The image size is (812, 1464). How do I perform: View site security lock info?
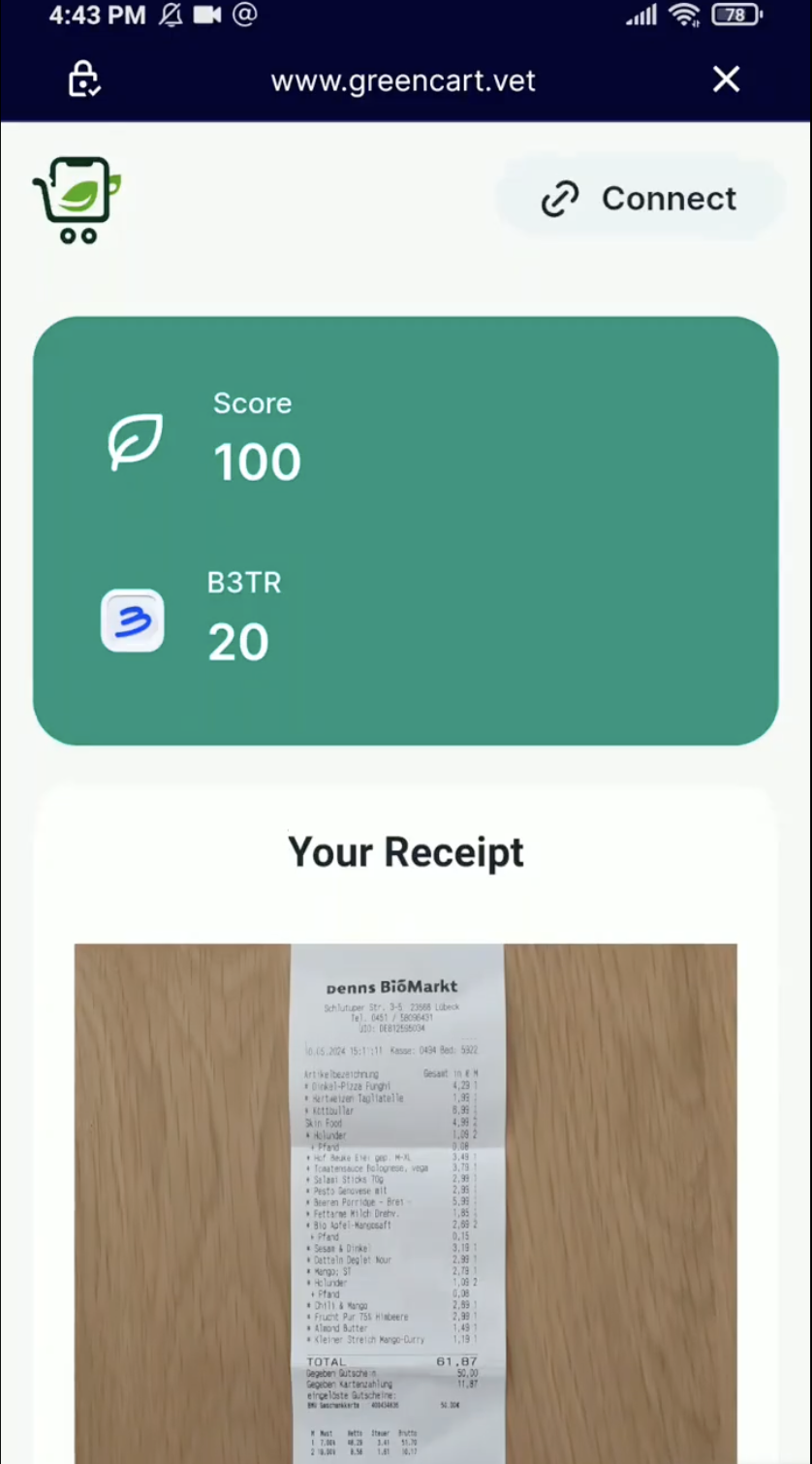pyautogui.click(x=84, y=80)
